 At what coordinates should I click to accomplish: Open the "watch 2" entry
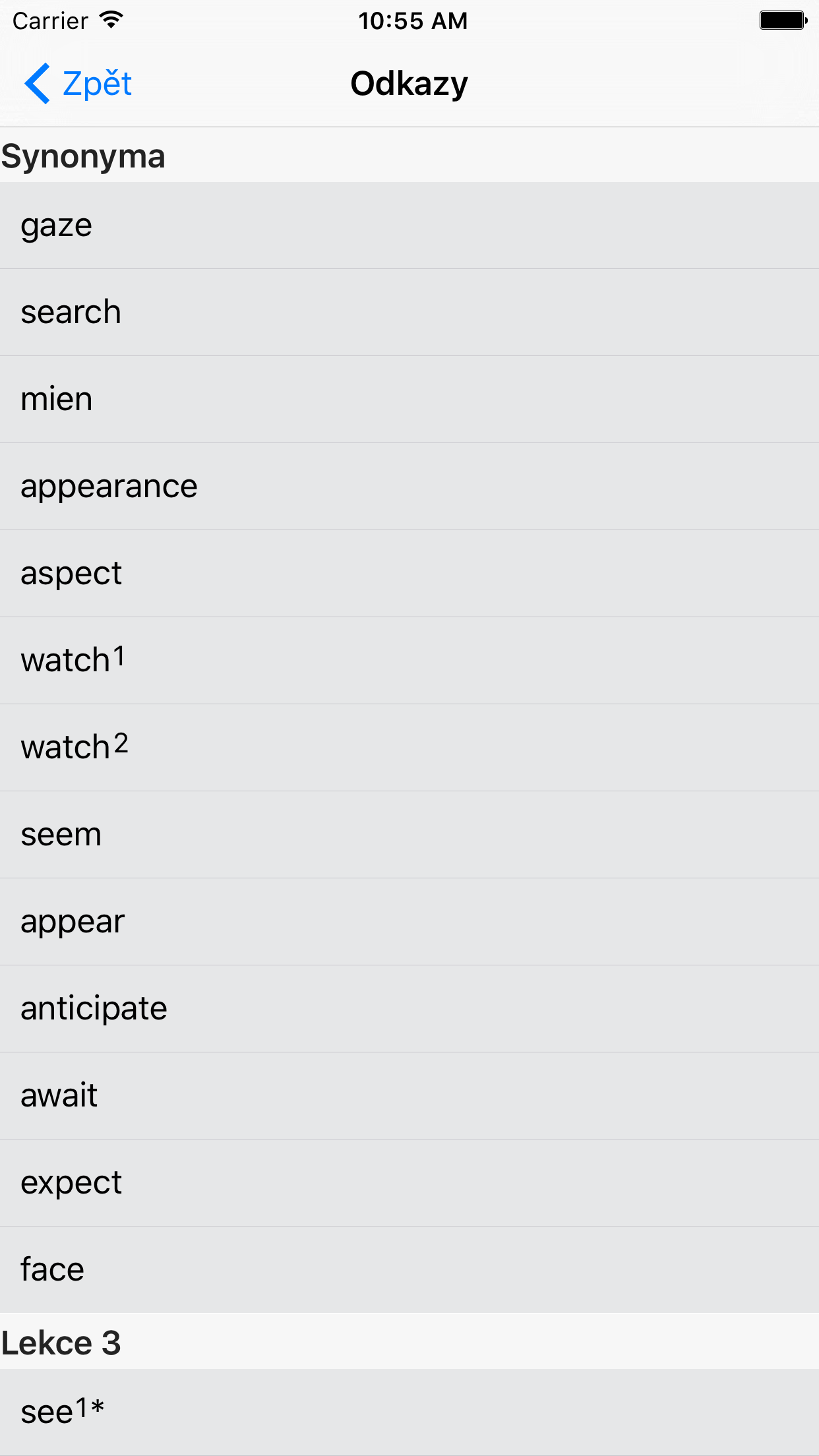pyautogui.click(x=409, y=748)
